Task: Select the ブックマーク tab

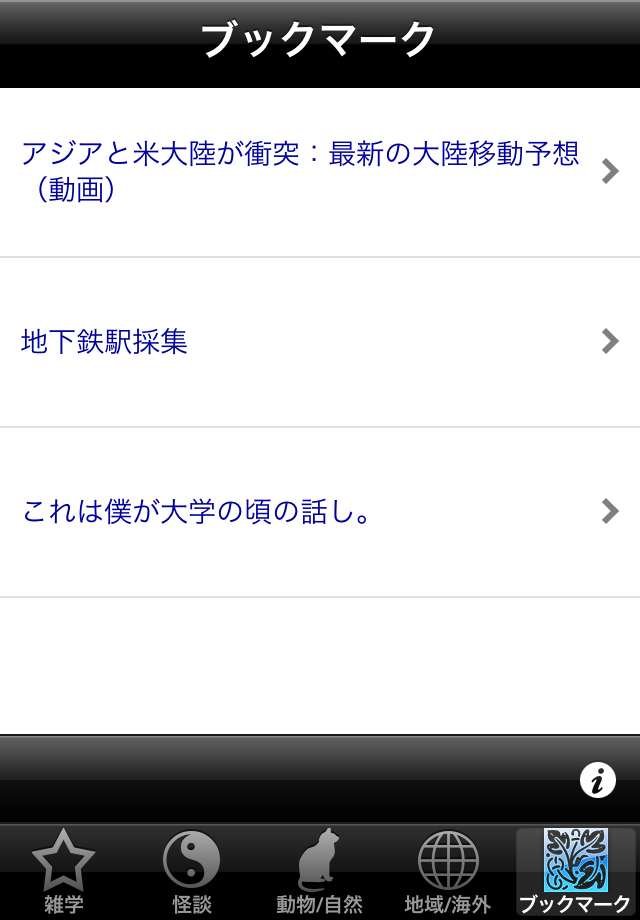Action: point(575,872)
